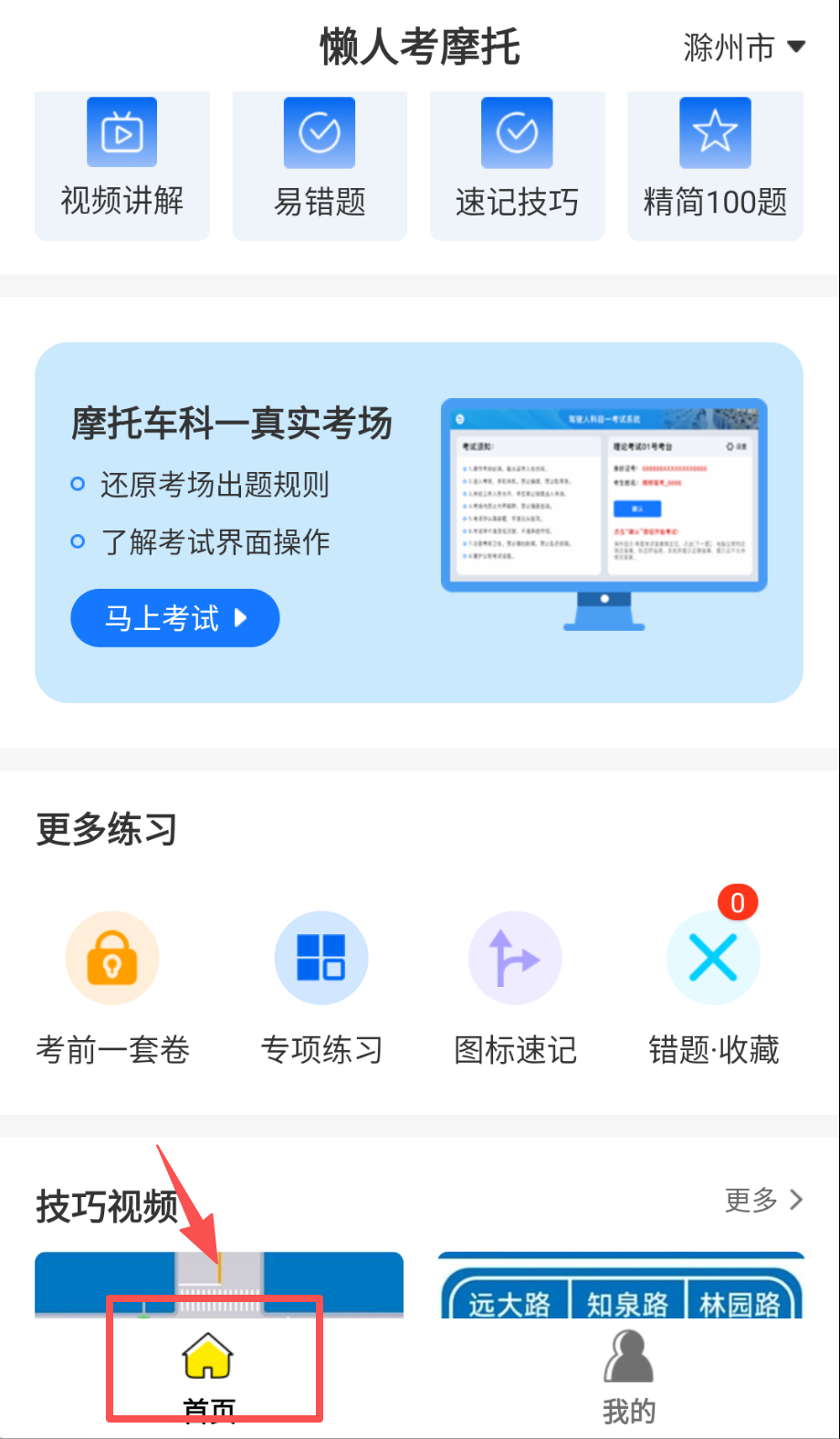Image resolution: width=840 pixels, height=1439 pixels.
Task: Start the exam with 马上考试
Action: [174, 618]
